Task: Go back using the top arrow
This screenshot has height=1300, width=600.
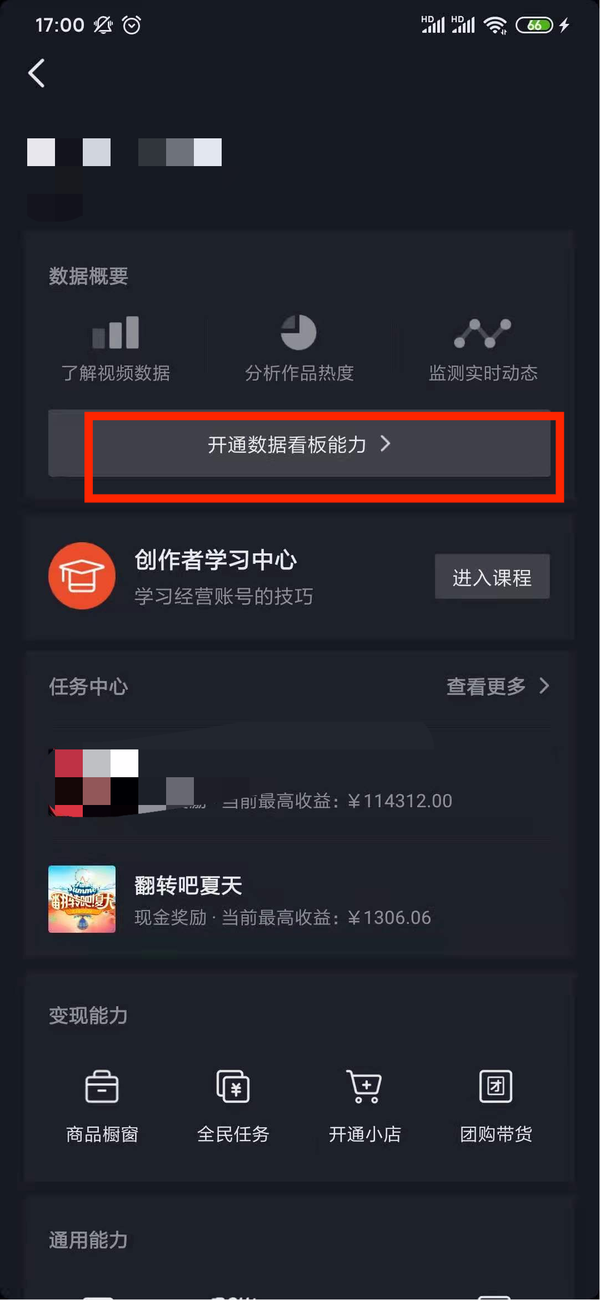Action: pyautogui.click(x=37, y=73)
